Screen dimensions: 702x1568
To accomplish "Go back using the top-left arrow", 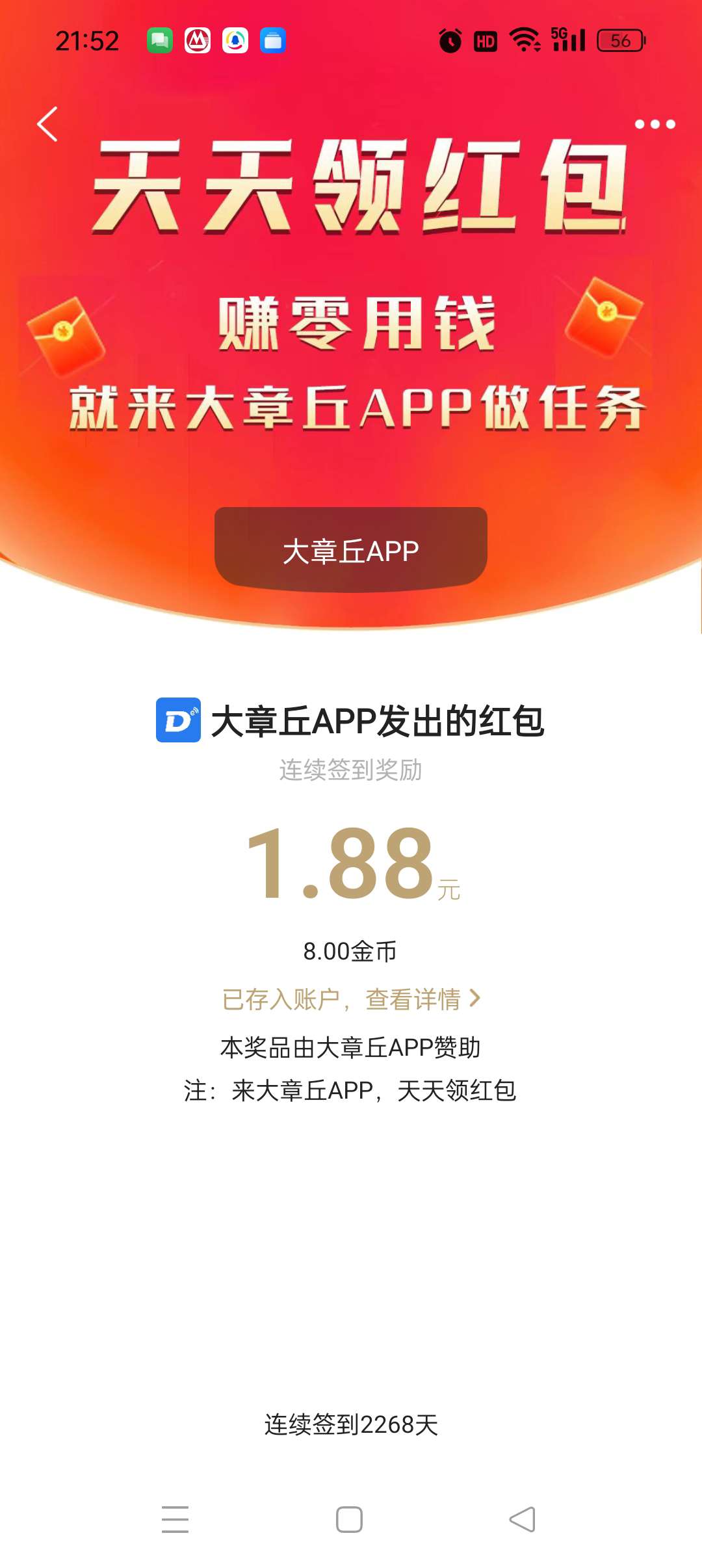I will coord(47,124).
